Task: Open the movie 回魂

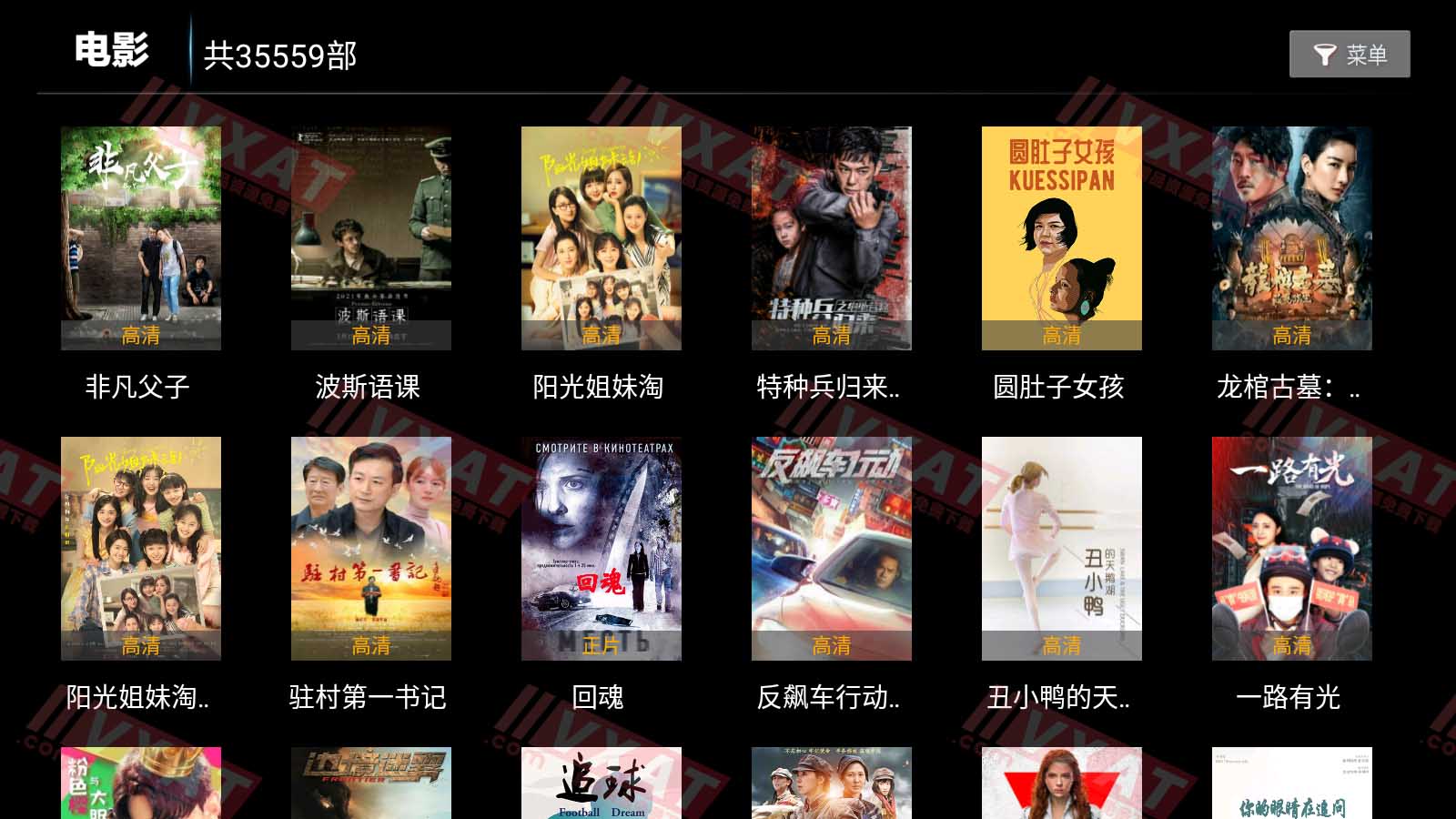Action: click(601, 549)
